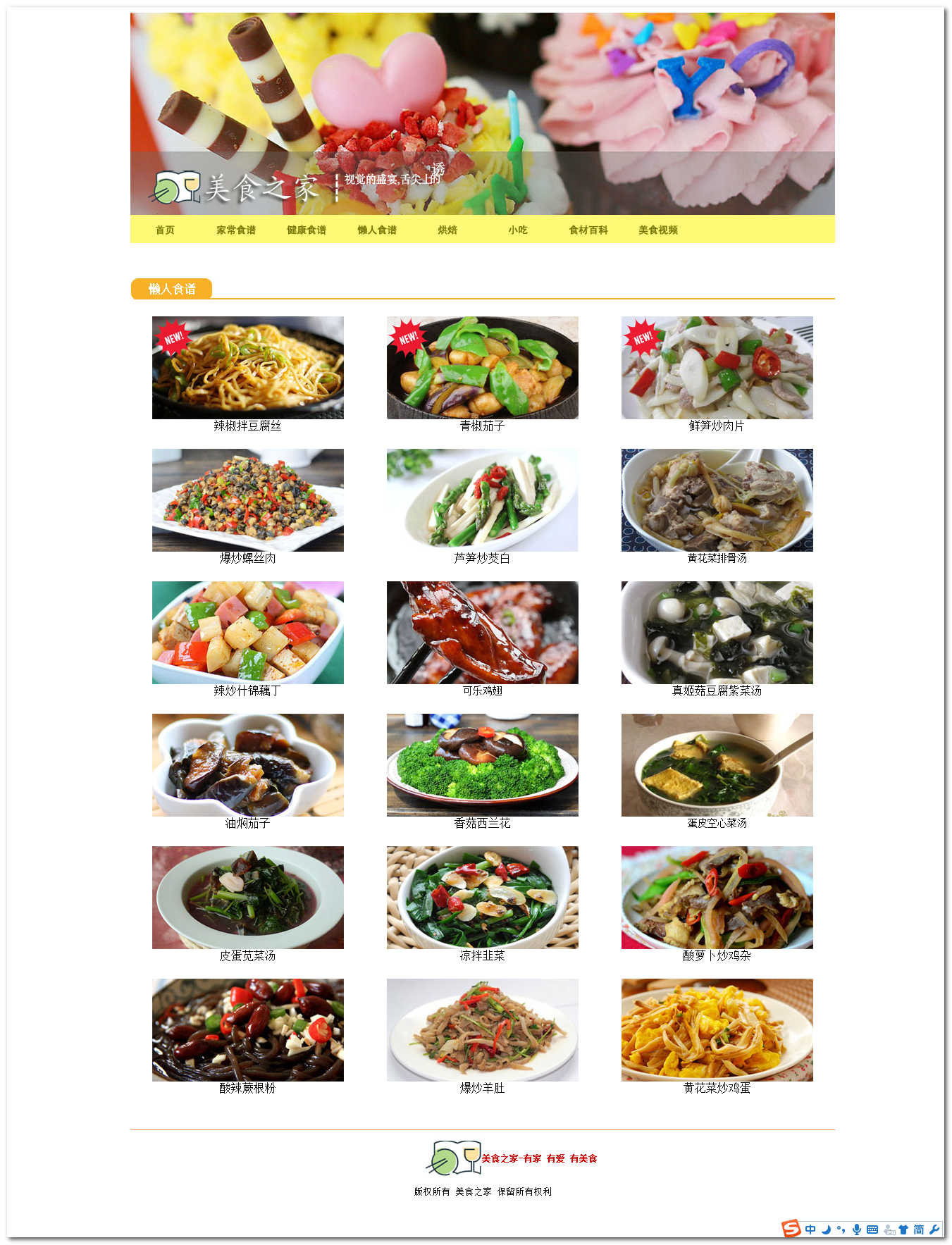Screen dimensions: 952x1245
Task: Open the 芦笋炒茭白 recipe
Action: click(x=483, y=500)
